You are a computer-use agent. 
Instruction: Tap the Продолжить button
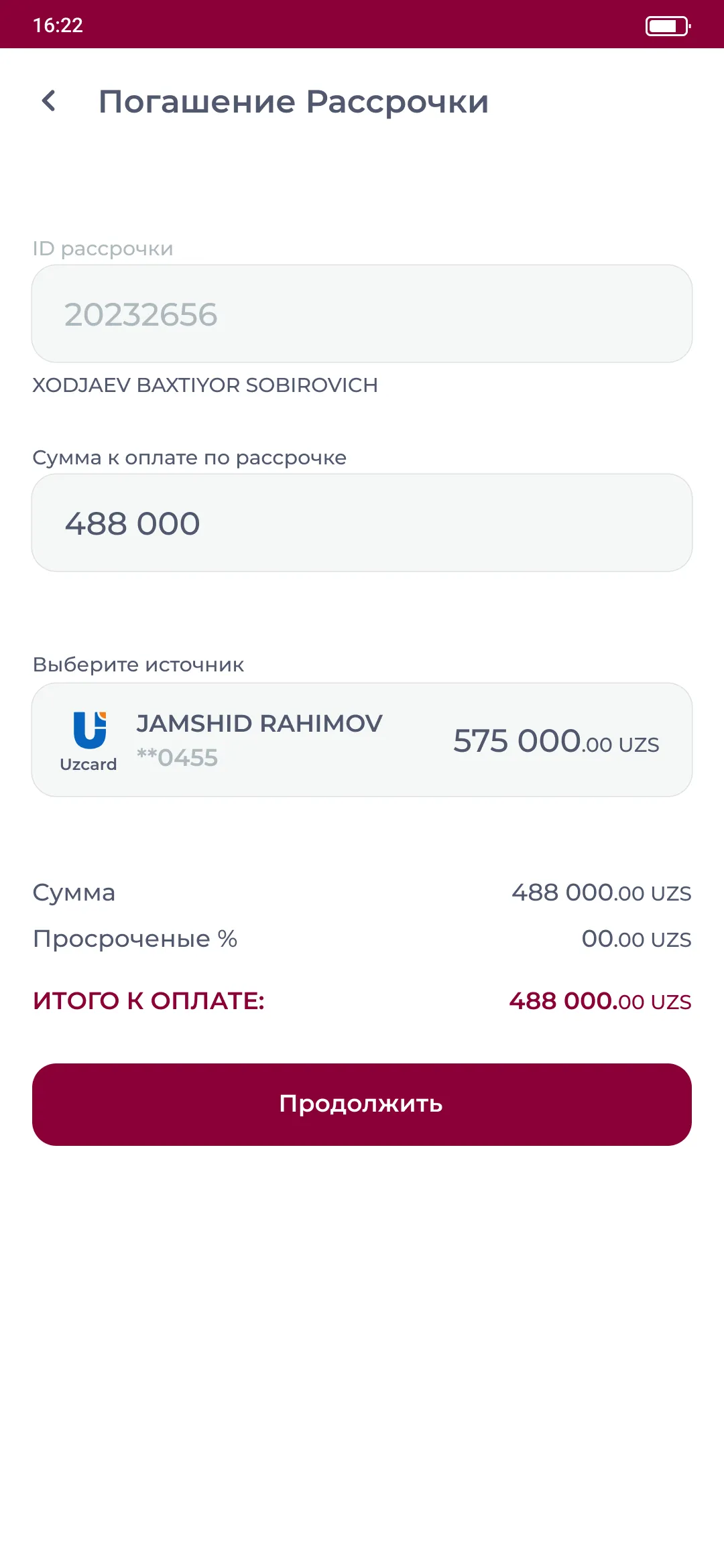click(x=362, y=1104)
